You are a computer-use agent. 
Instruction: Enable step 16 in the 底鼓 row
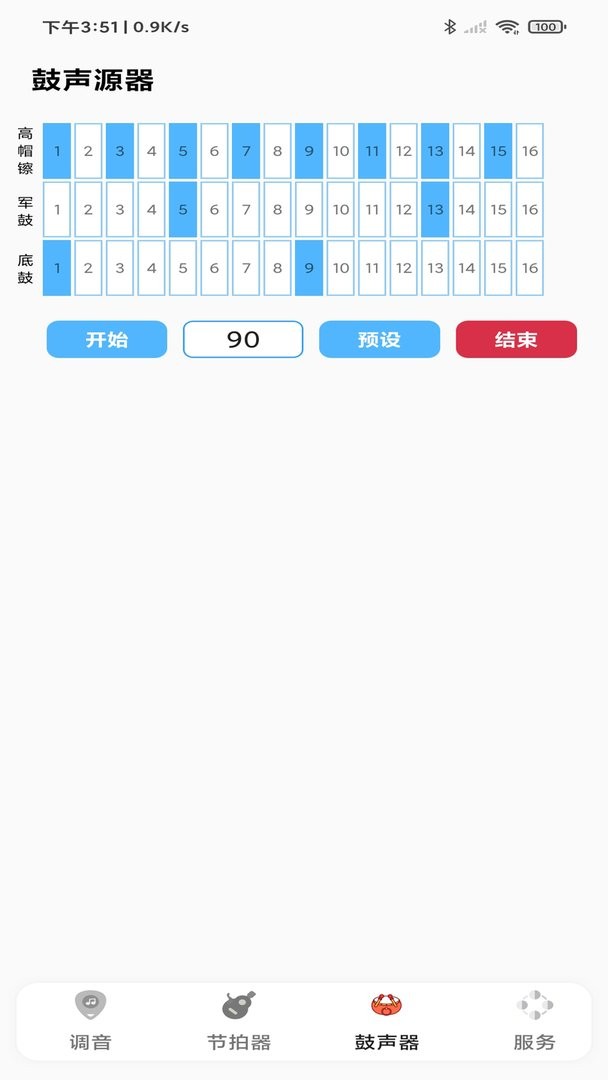[x=530, y=268]
